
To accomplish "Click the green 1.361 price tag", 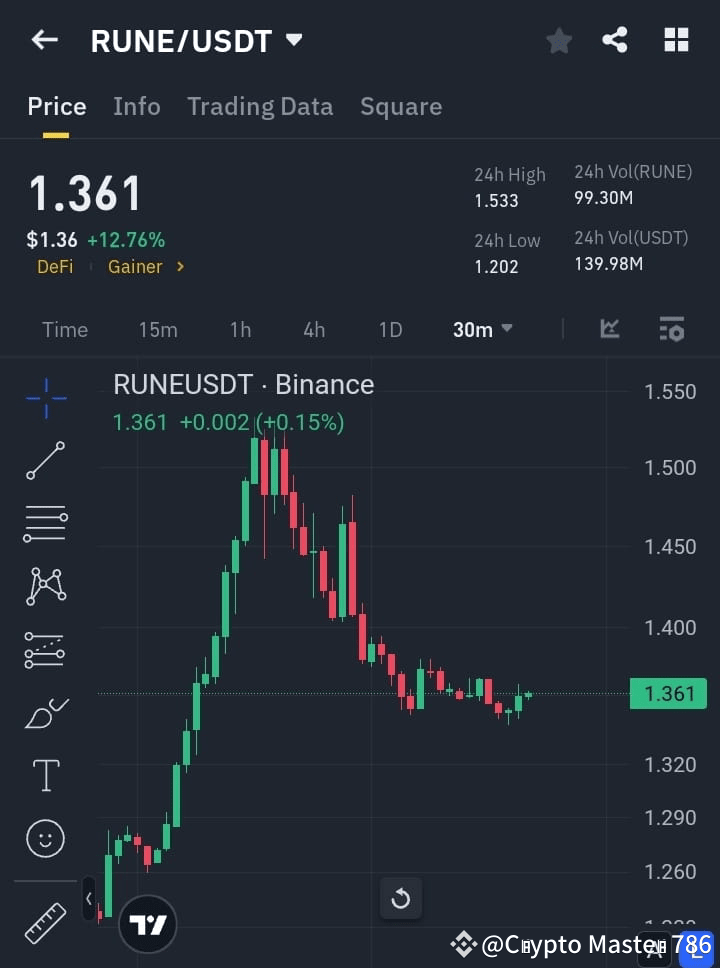I will click(x=668, y=693).
